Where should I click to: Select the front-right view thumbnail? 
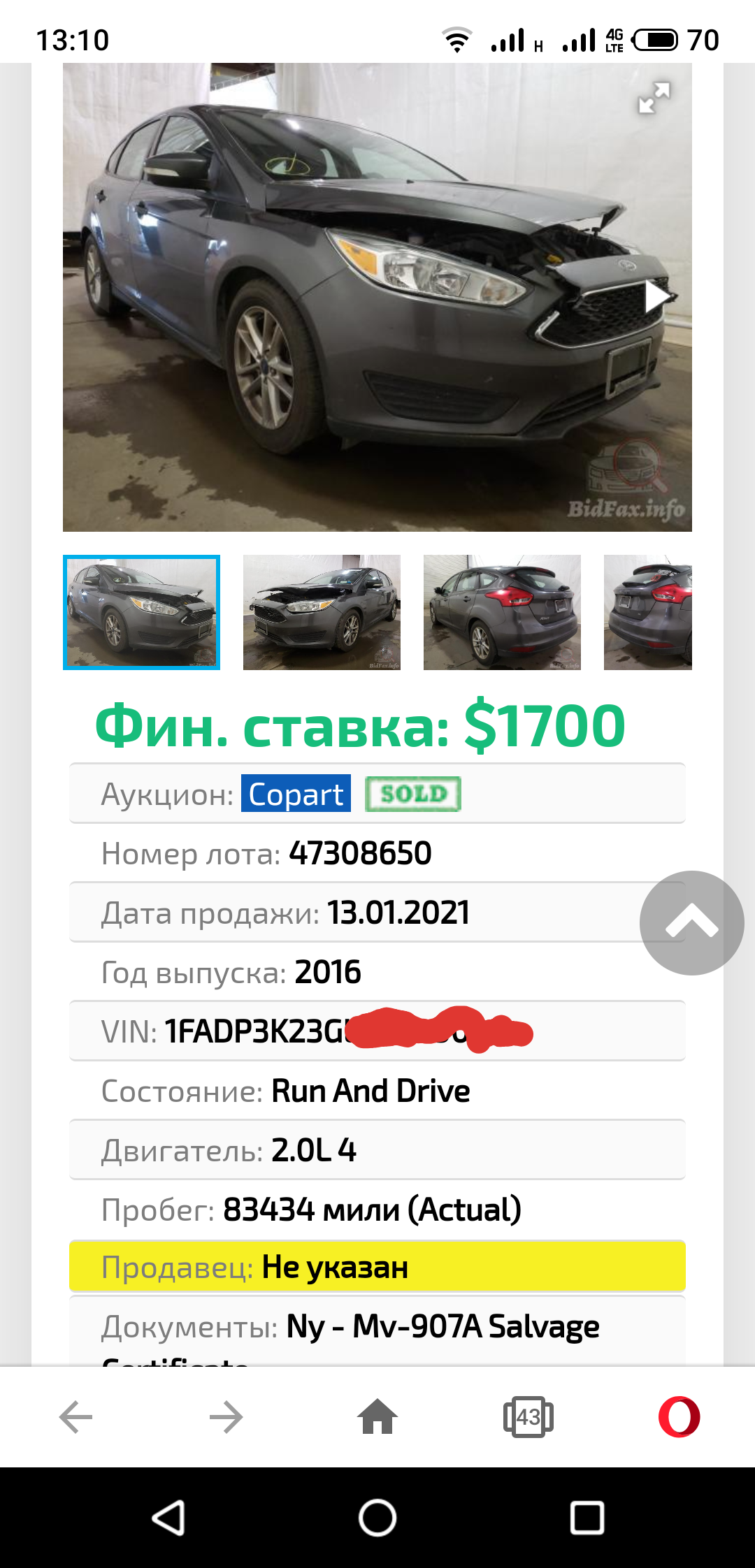point(322,612)
